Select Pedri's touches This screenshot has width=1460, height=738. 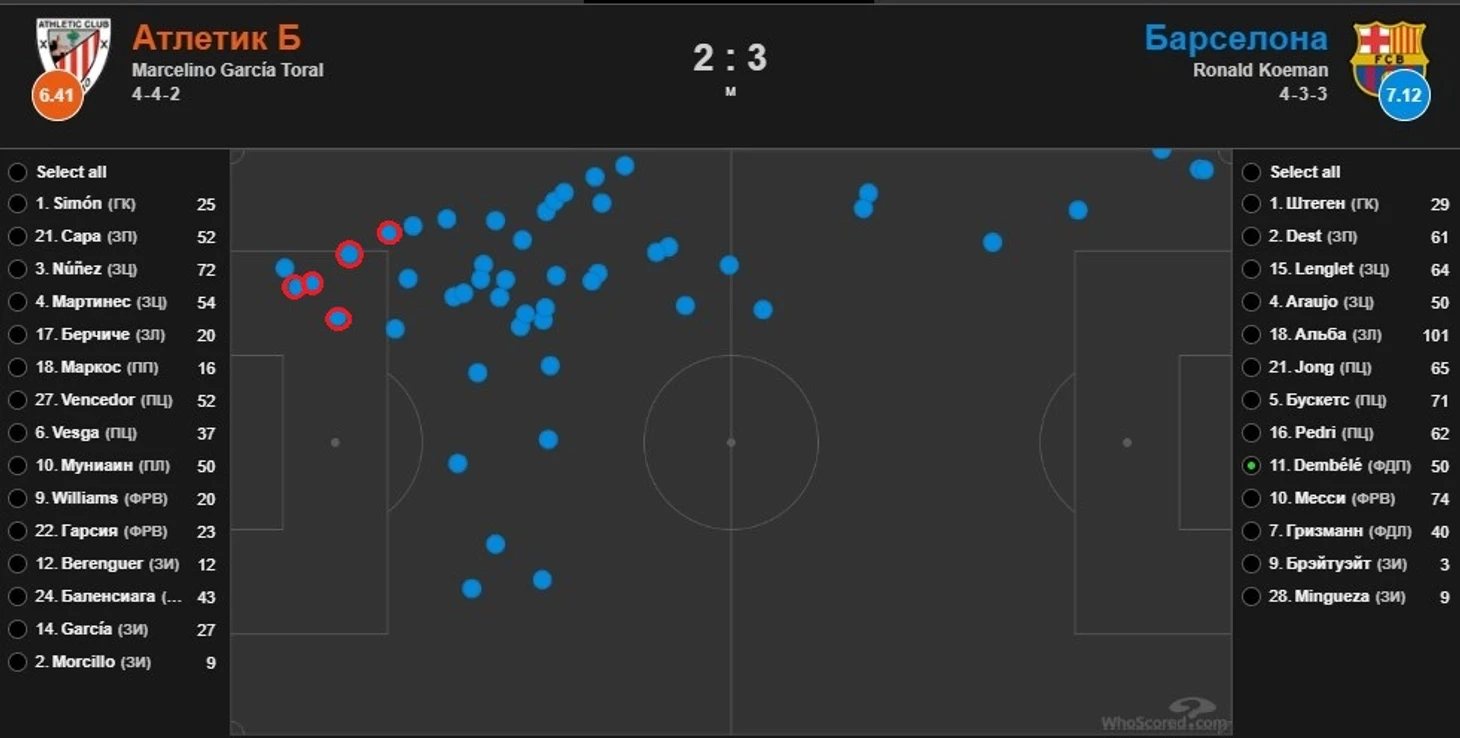[1251, 433]
